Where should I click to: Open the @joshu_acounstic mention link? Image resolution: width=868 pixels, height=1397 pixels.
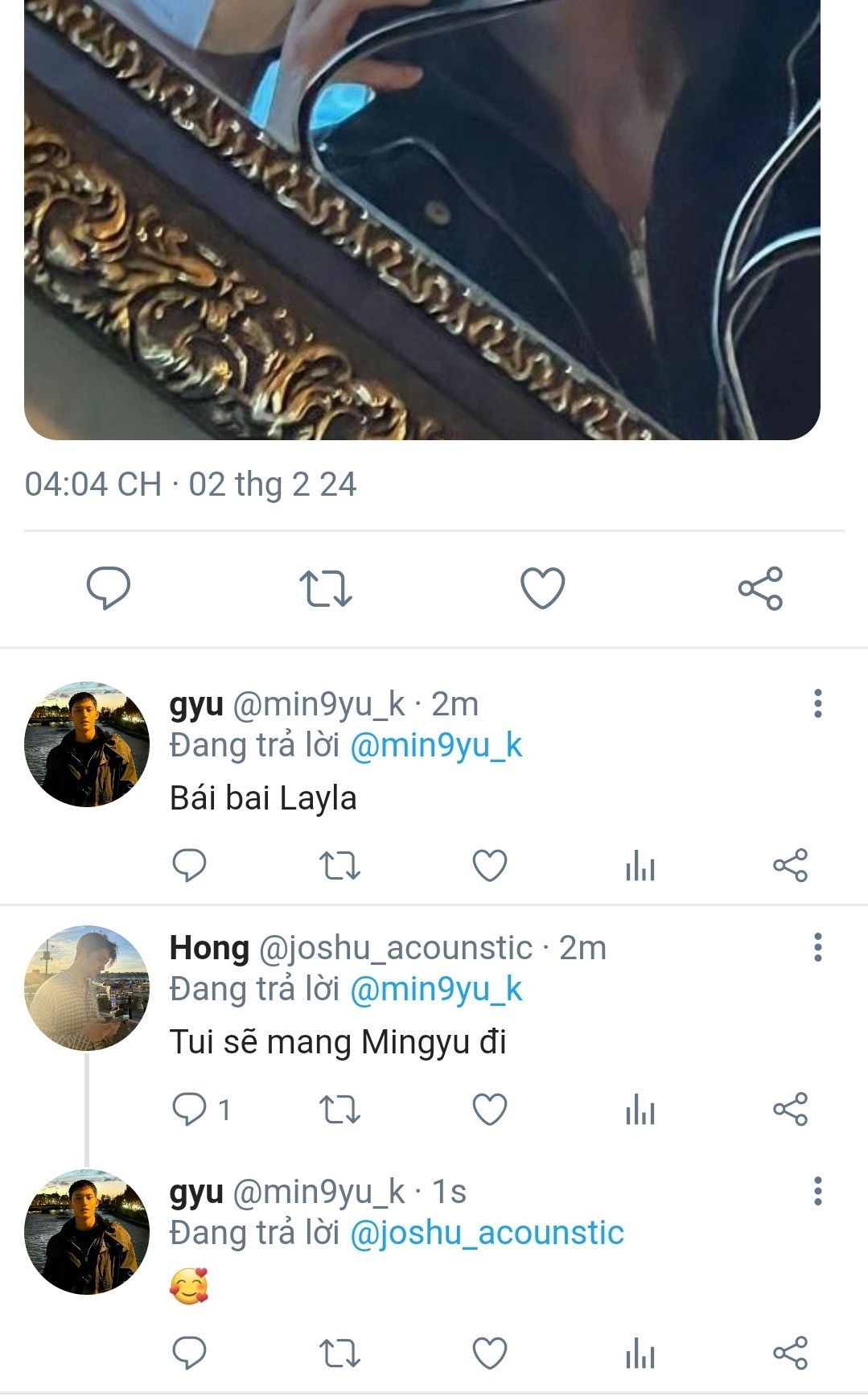click(x=487, y=1233)
